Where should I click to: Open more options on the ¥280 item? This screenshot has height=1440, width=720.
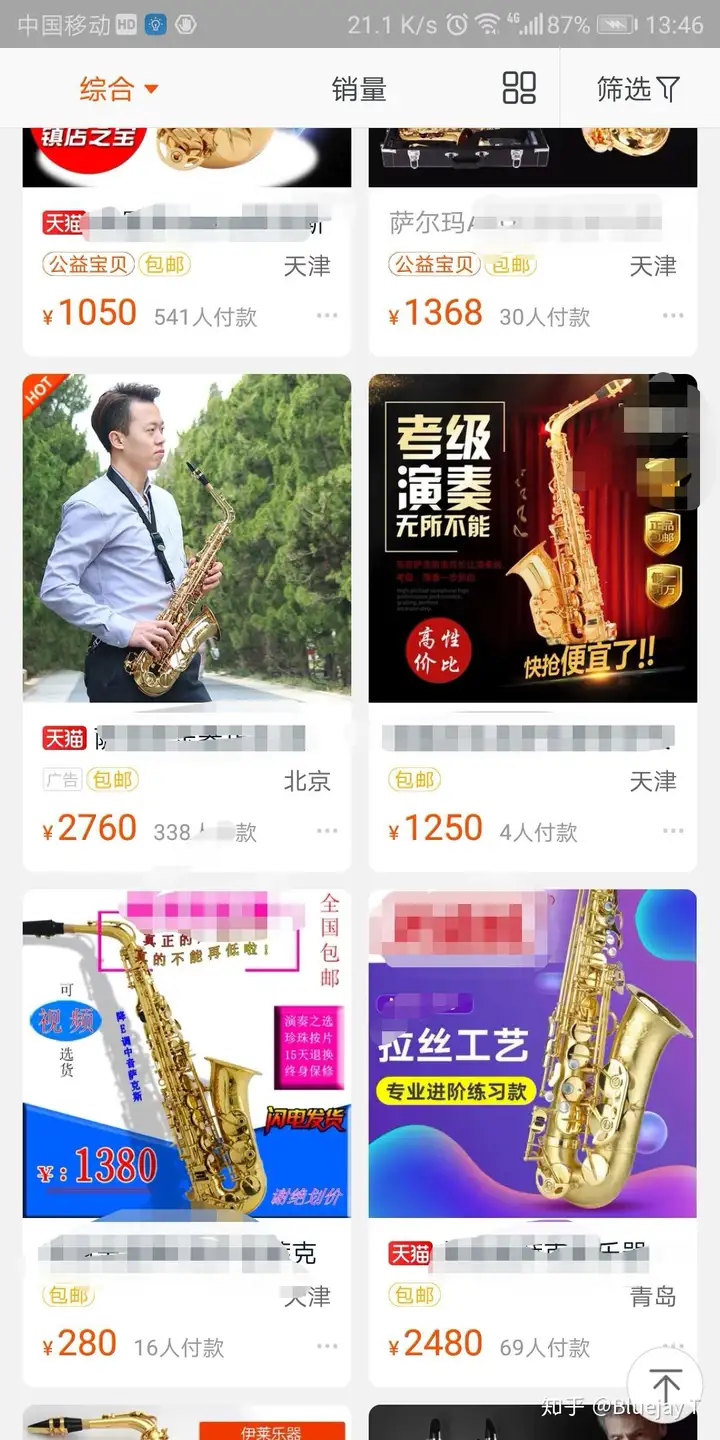pyautogui.click(x=327, y=1346)
